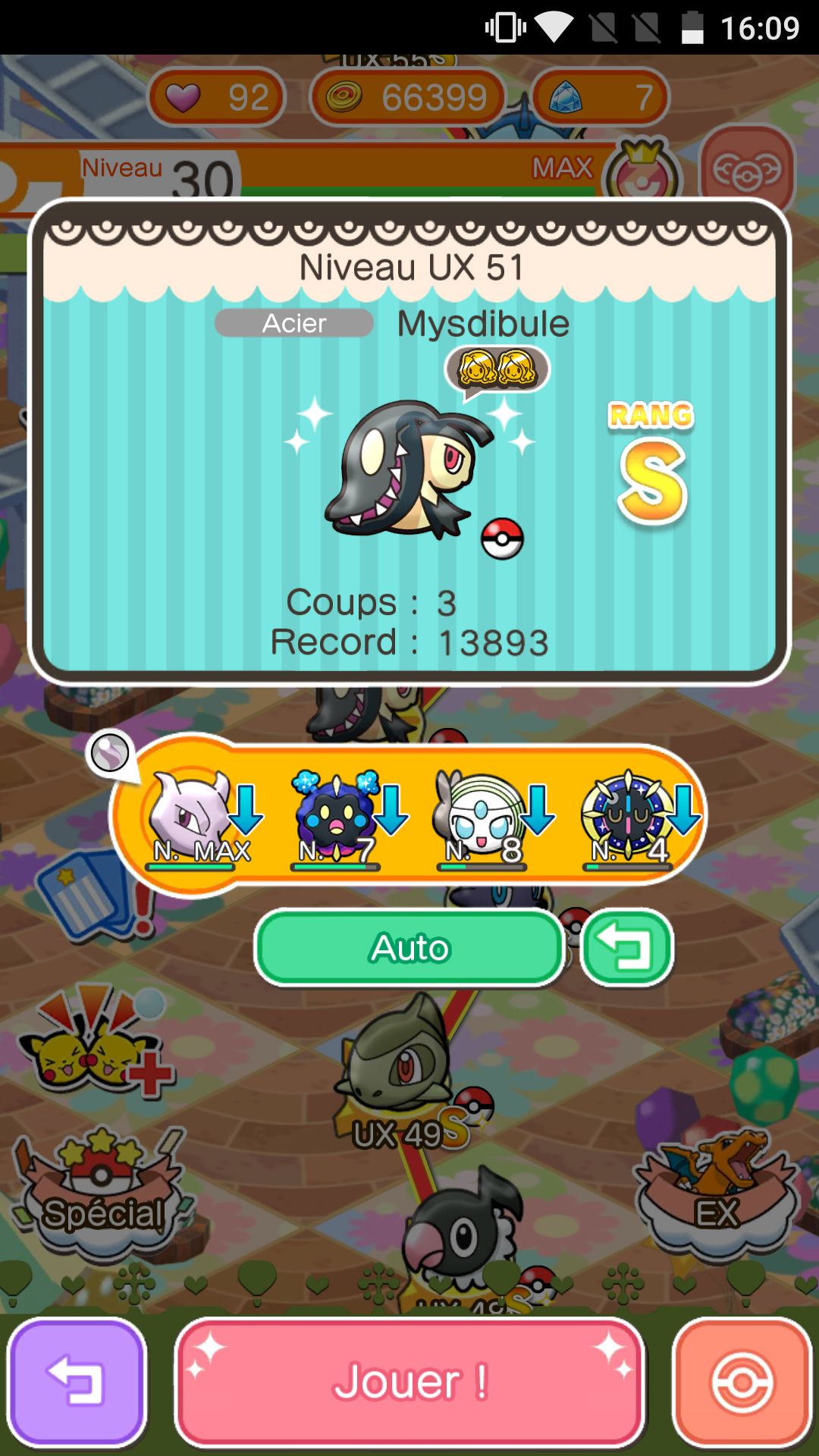The image size is (819, 1456).
Task: Open the EX stages Charizard badge
Action: click(717, 1191)
